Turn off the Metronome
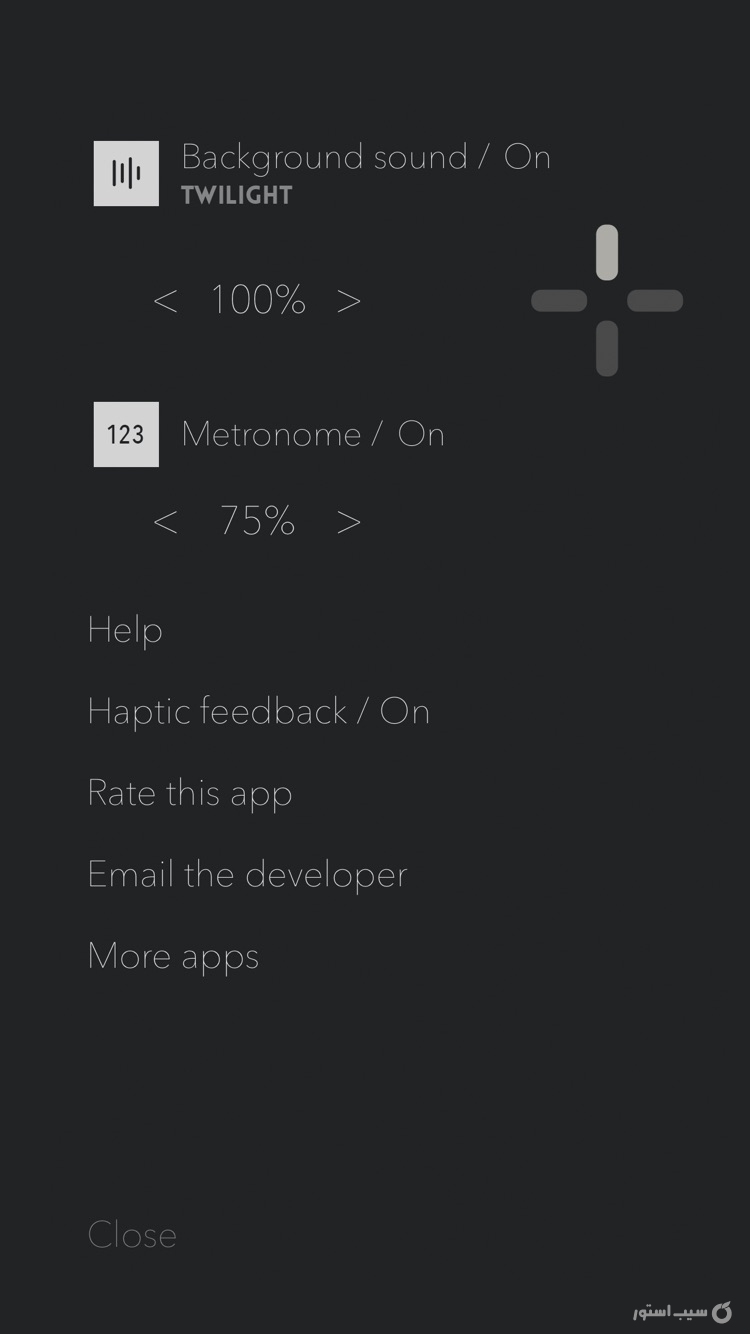Screen dimensions: 750x1334 tap(312, 434)
